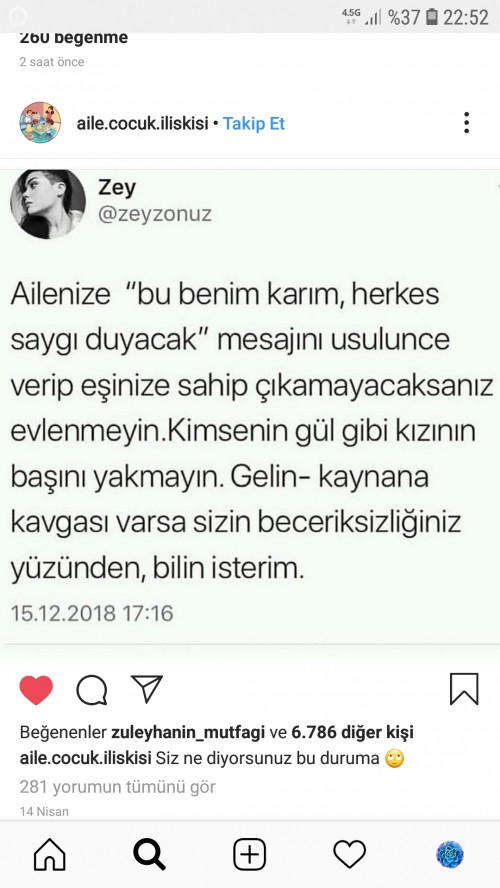The image size is (500, 888).
Task: Switch to the Search tab
Action: click(x=149, y=855)
